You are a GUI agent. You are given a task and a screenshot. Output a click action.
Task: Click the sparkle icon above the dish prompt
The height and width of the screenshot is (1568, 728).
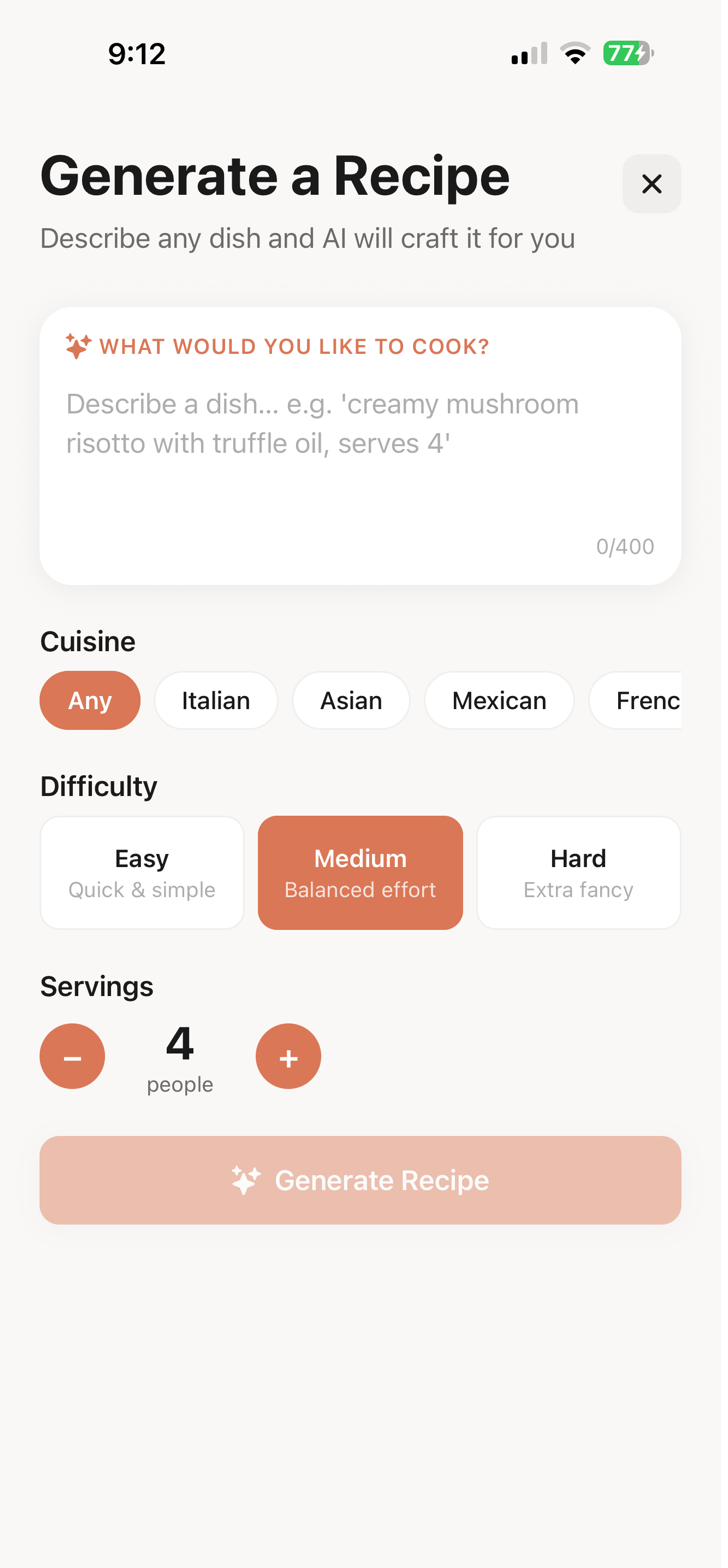(76, 345)
